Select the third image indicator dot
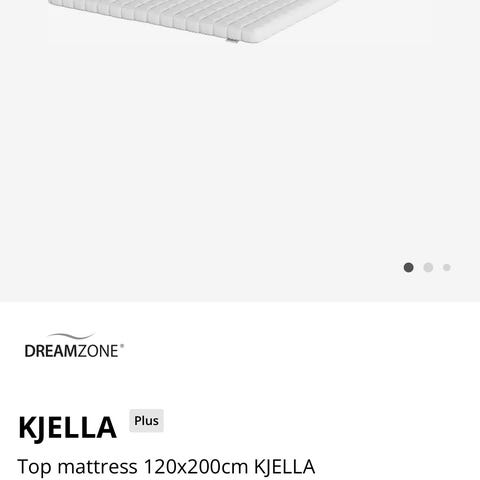The height and width of the screenshot is (480, 480). (447, 267)
